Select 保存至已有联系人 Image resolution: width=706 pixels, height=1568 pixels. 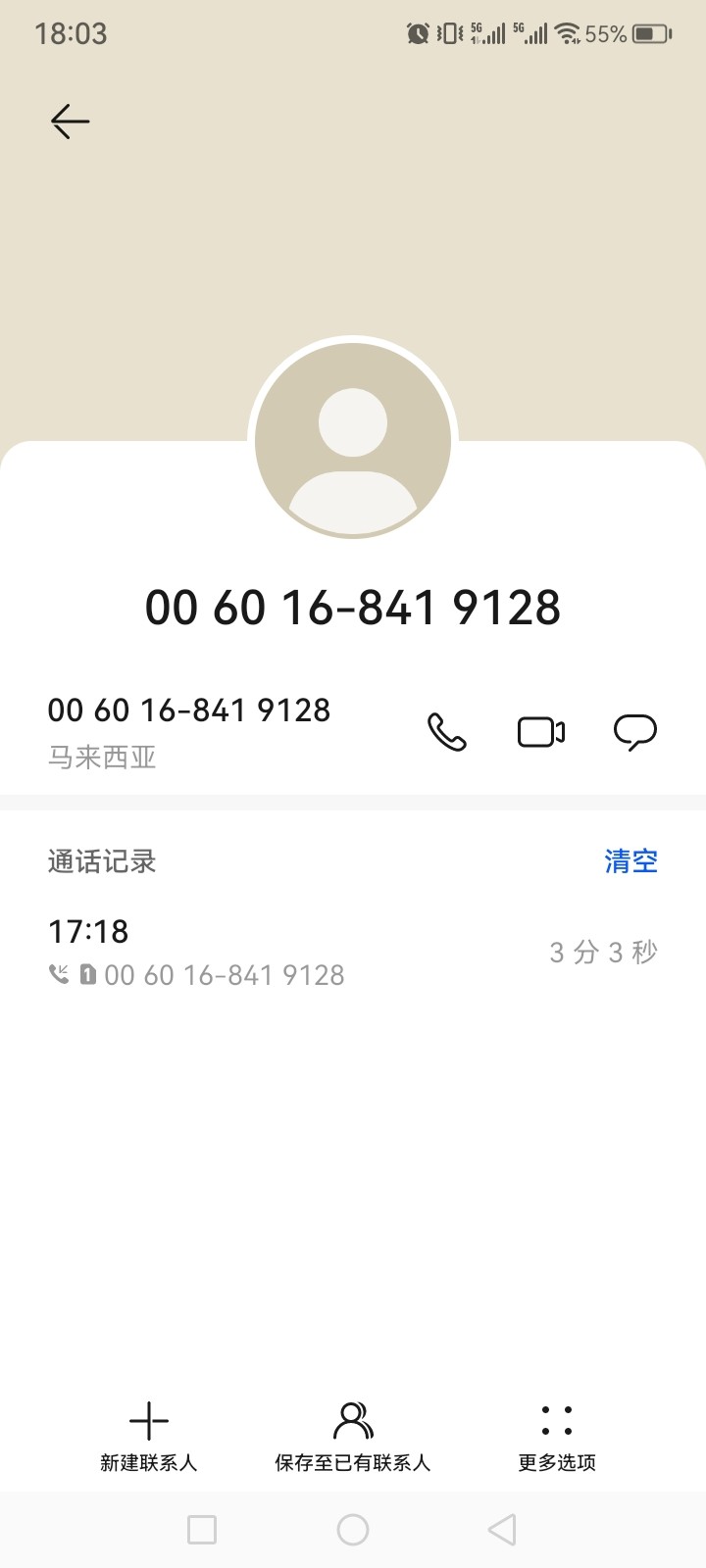(353, 1437)
